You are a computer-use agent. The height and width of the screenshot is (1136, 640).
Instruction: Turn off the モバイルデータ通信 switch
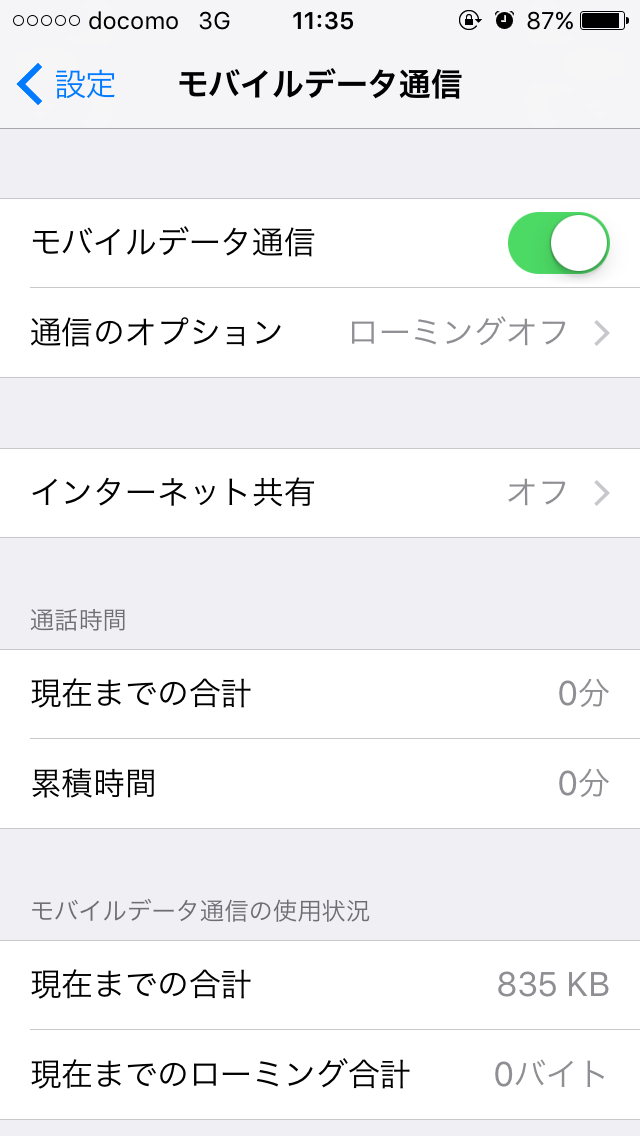tap(558, 243)
